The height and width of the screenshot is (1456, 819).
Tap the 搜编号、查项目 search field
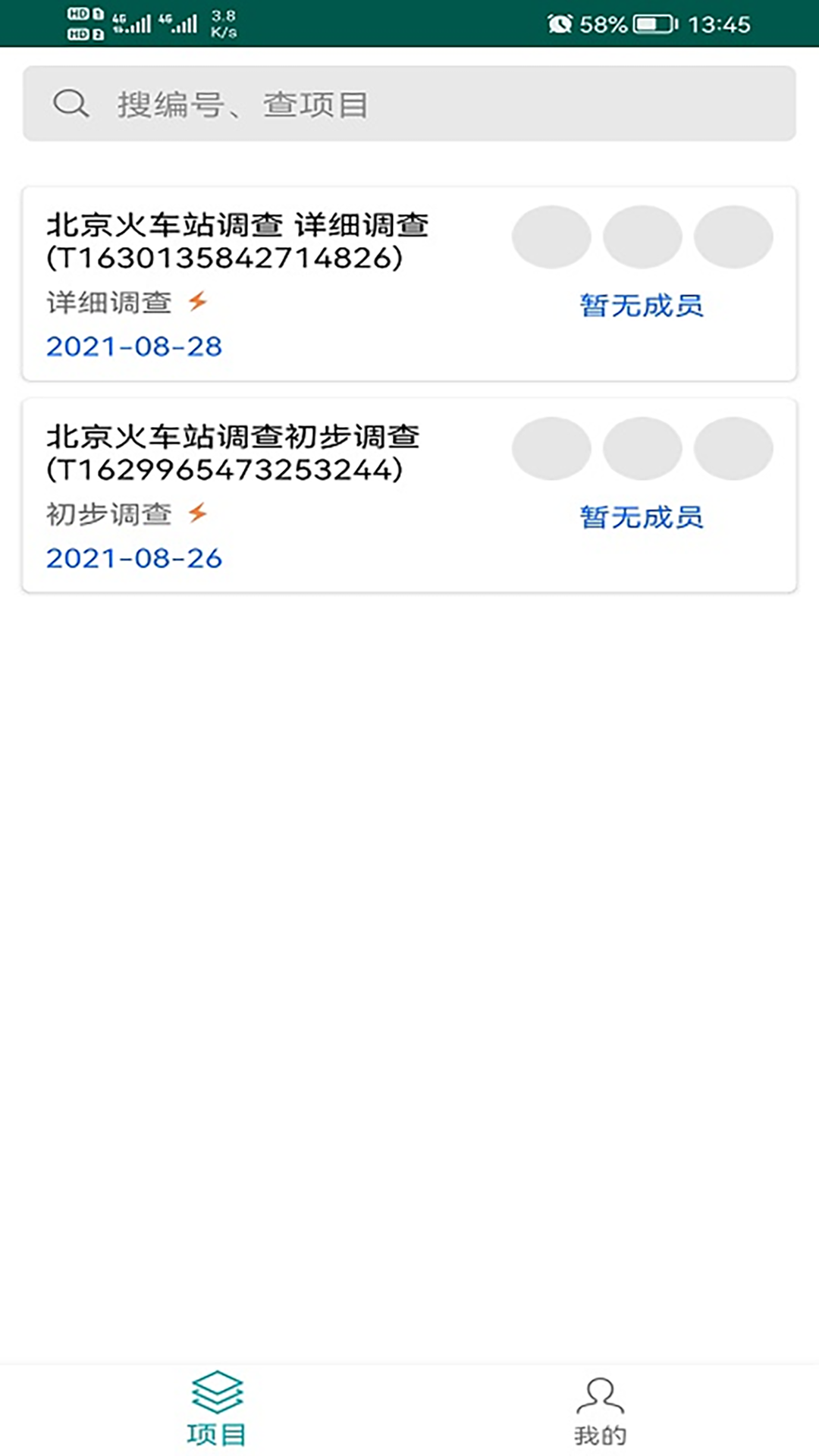tap(409, 104)
